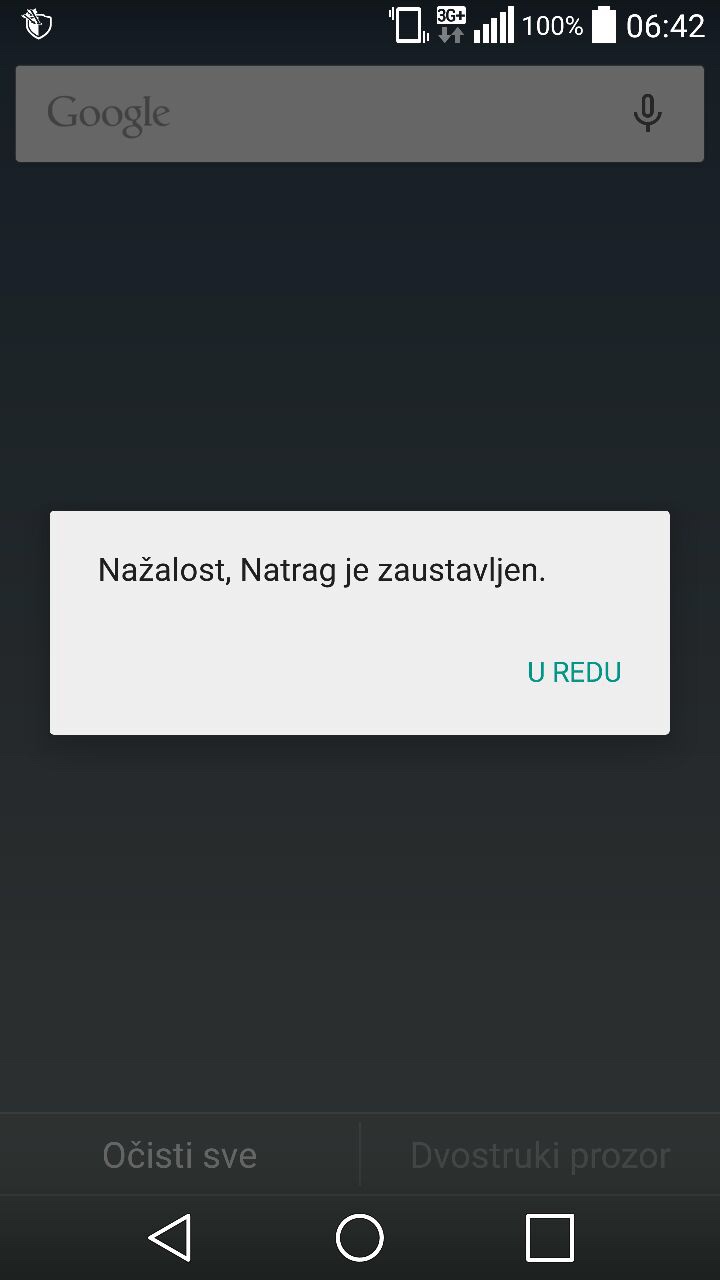Dismiss the crash dialog with U REDU
This screenshot has height=1280, width=720.
[x=574, y=672]
